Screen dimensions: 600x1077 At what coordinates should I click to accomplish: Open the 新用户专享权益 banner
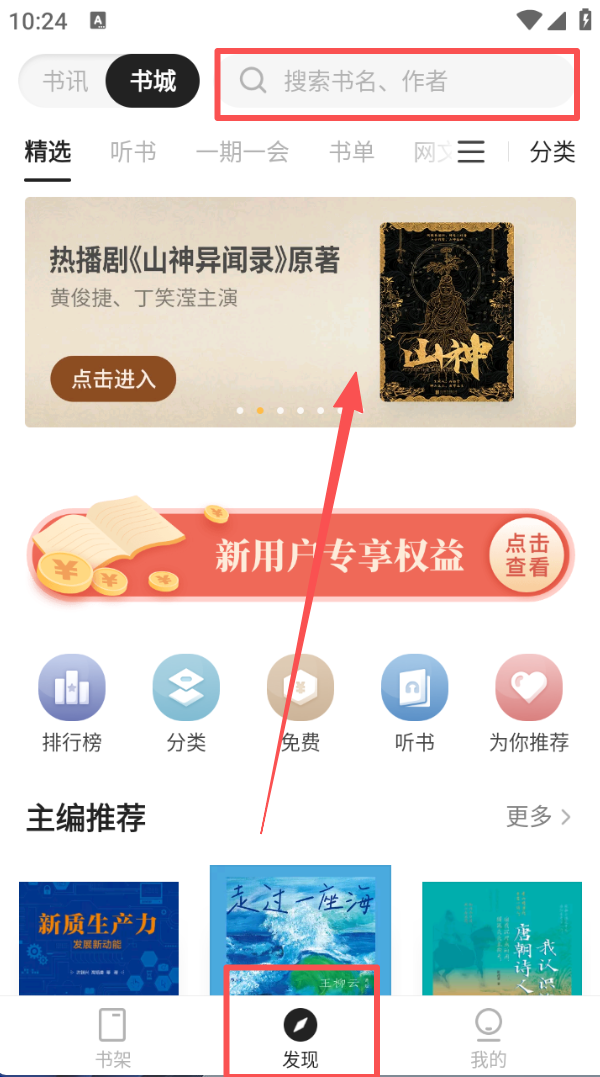[x=300, y=556]
